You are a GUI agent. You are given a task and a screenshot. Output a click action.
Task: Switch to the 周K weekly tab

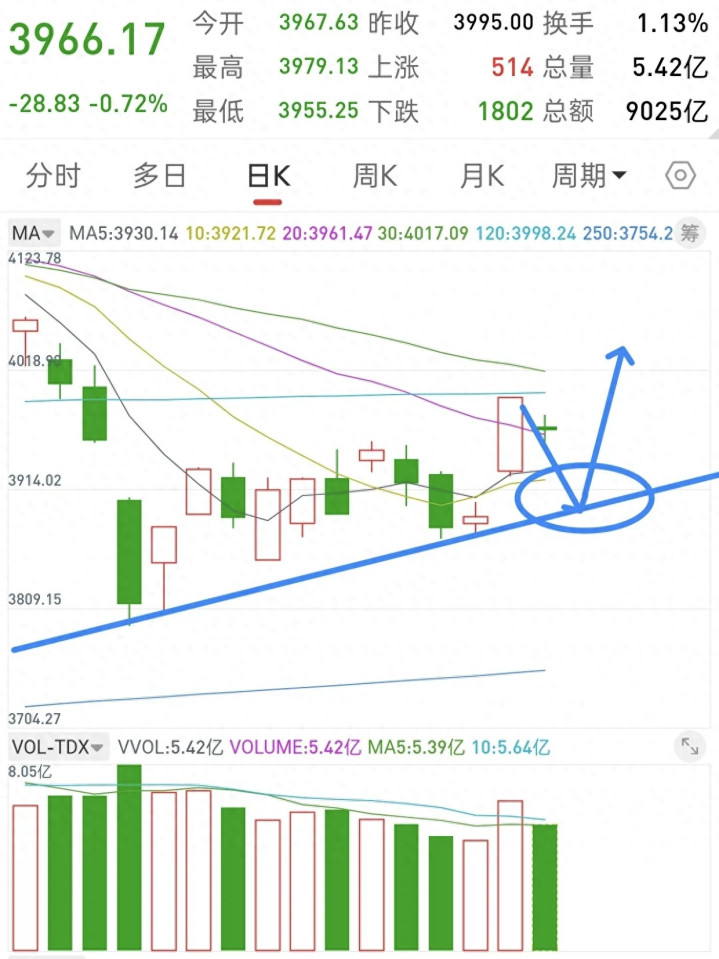(375, 176)
